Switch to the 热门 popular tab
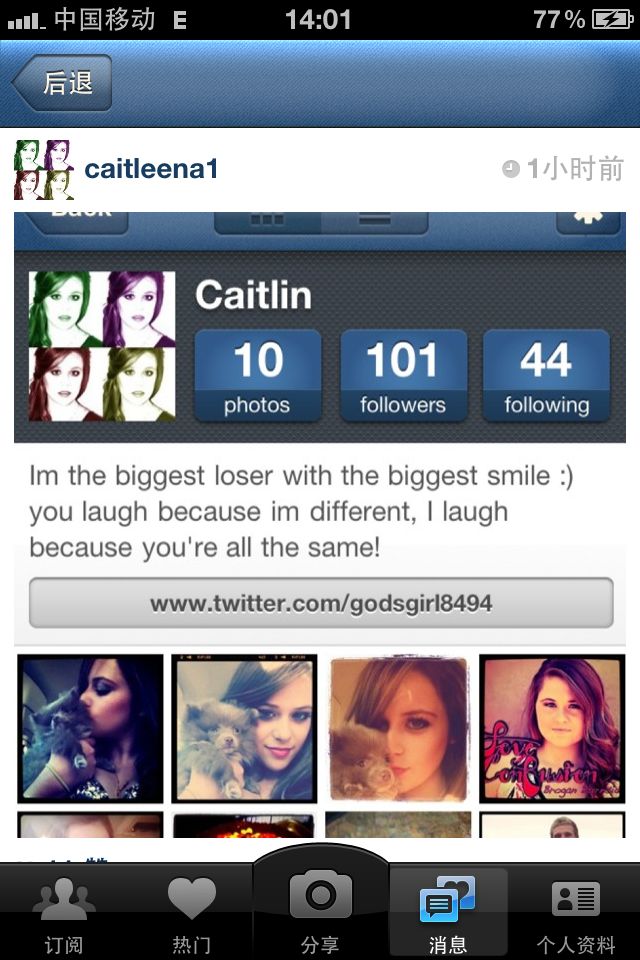 (192, 912)
